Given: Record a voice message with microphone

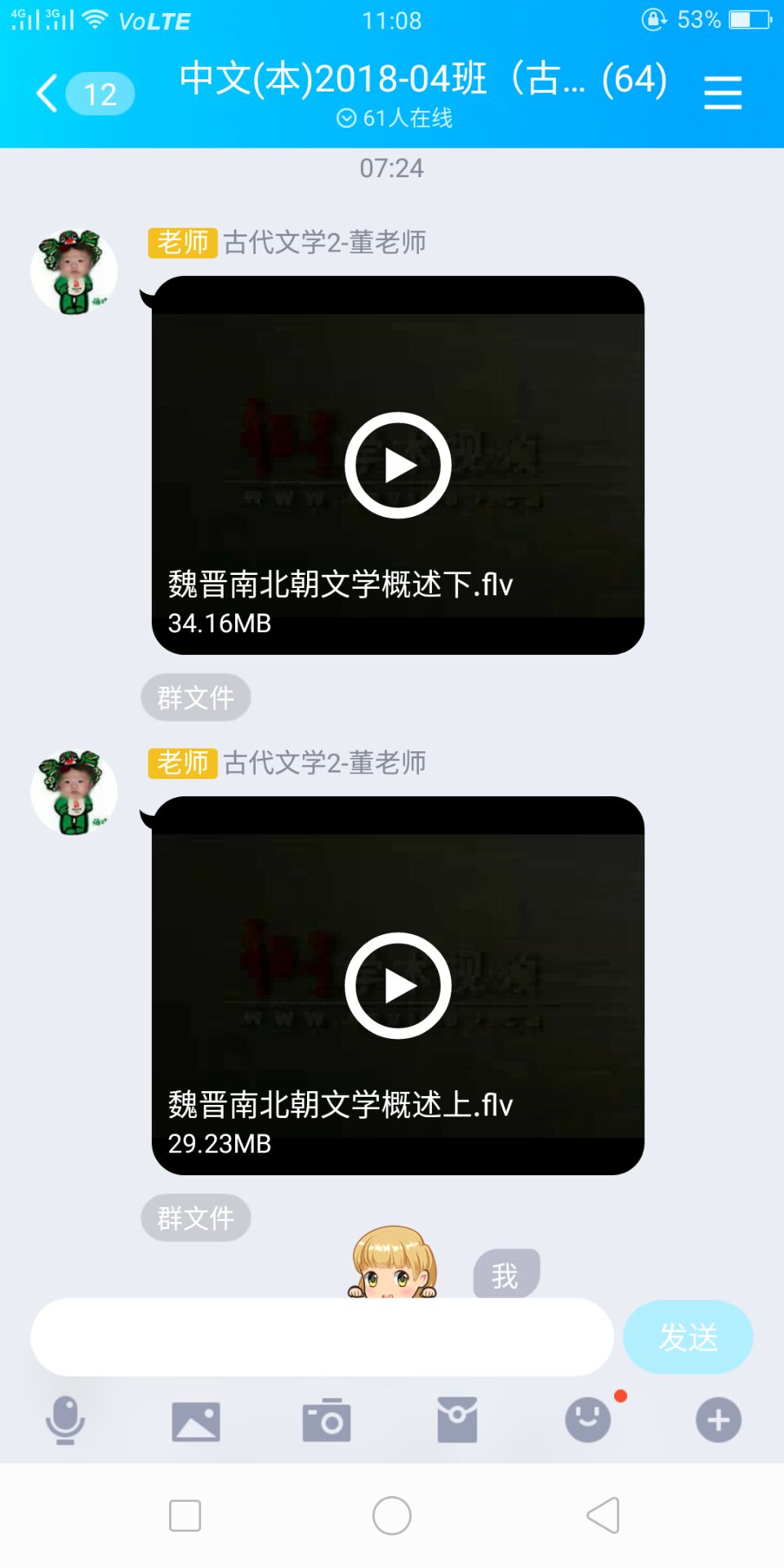Looking at the screenshot, I should pos(65,1420).
